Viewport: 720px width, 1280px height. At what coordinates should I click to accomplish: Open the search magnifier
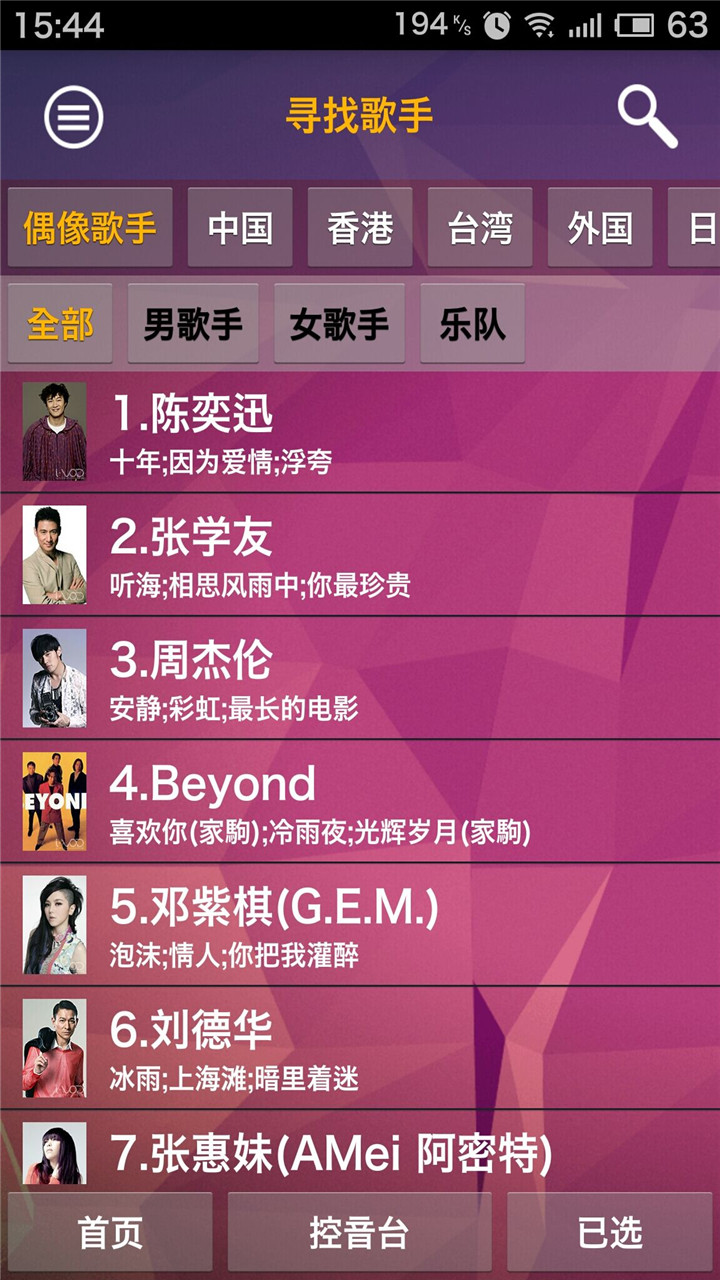click(x=647, y=117)
